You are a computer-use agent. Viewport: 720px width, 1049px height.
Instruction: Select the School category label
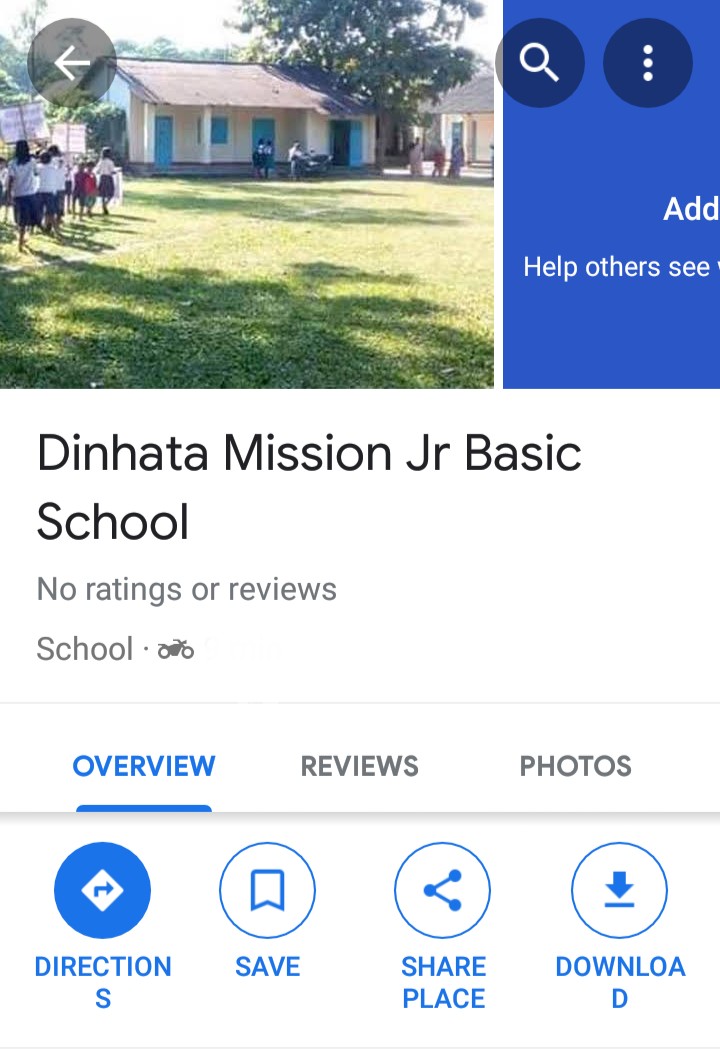click(85, 648)
